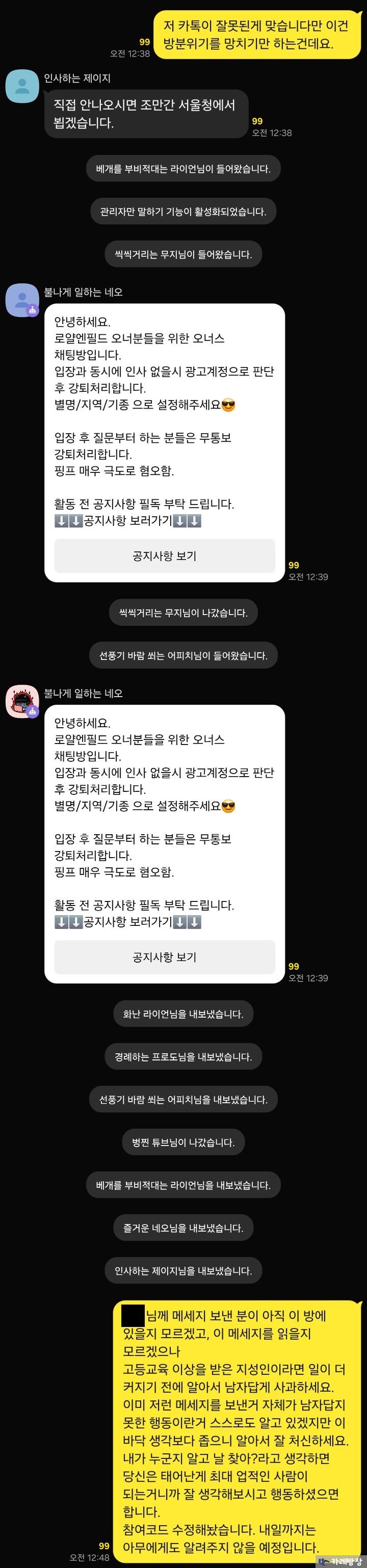Open 불나게 일하는 네오's red character avatar

coord(22,701)
